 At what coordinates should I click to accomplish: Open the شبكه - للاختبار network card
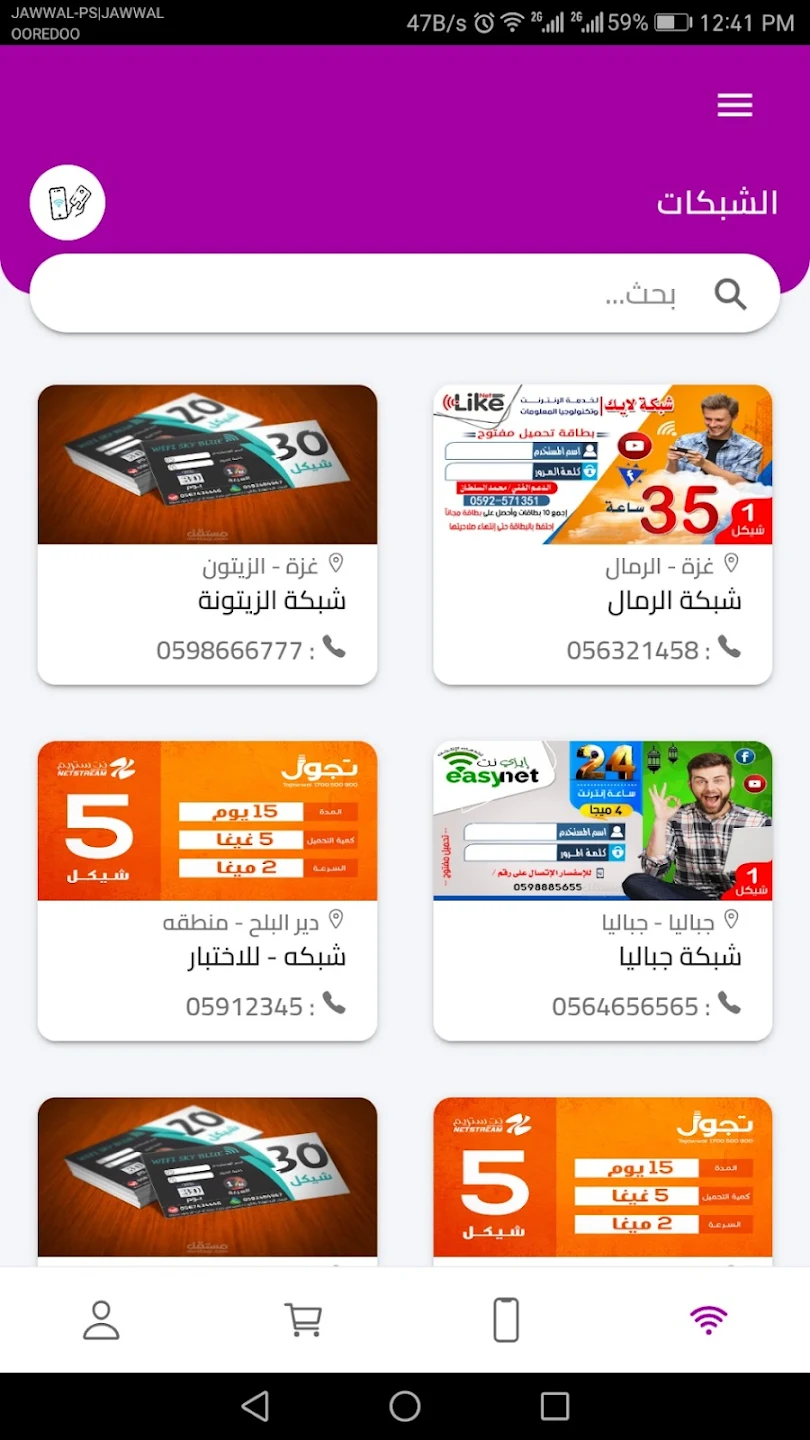tap(207, 890)
